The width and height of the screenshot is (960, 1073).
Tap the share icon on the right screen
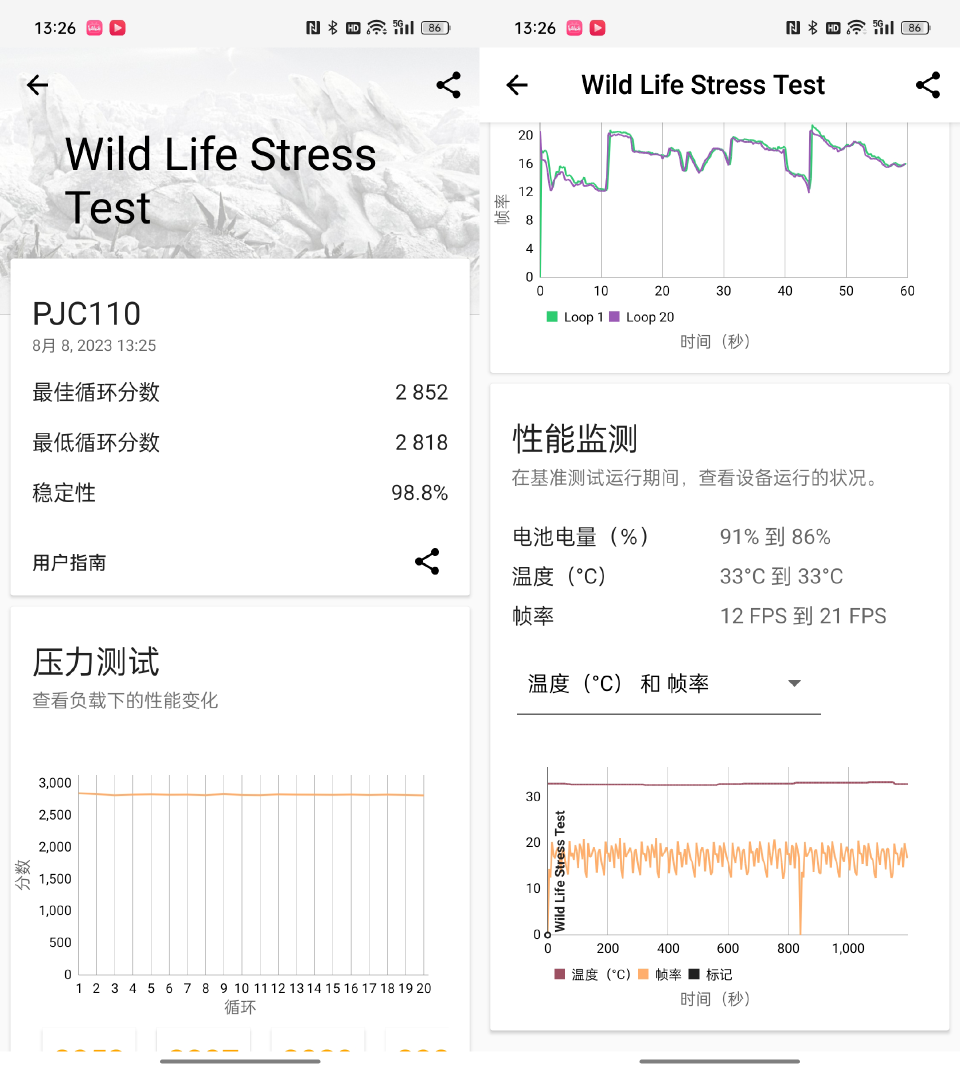(x=928, y=85)
